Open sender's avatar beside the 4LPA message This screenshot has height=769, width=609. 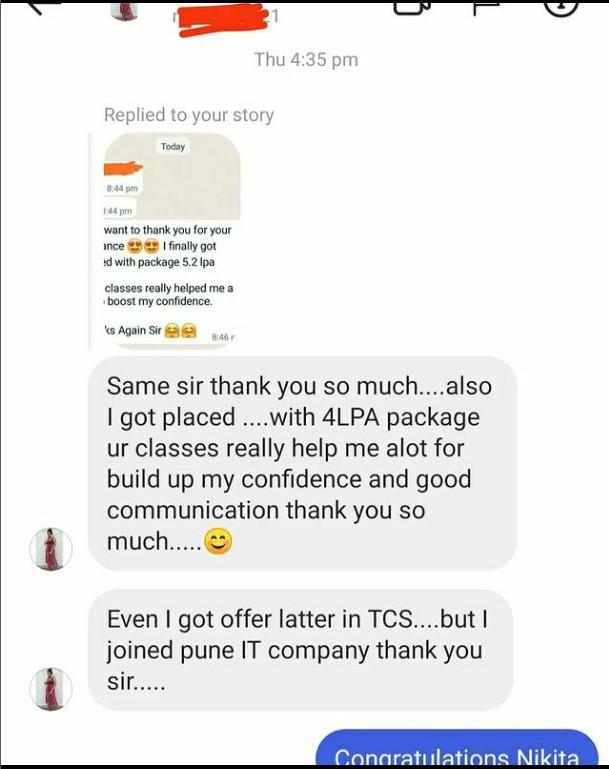pos(51,549)
